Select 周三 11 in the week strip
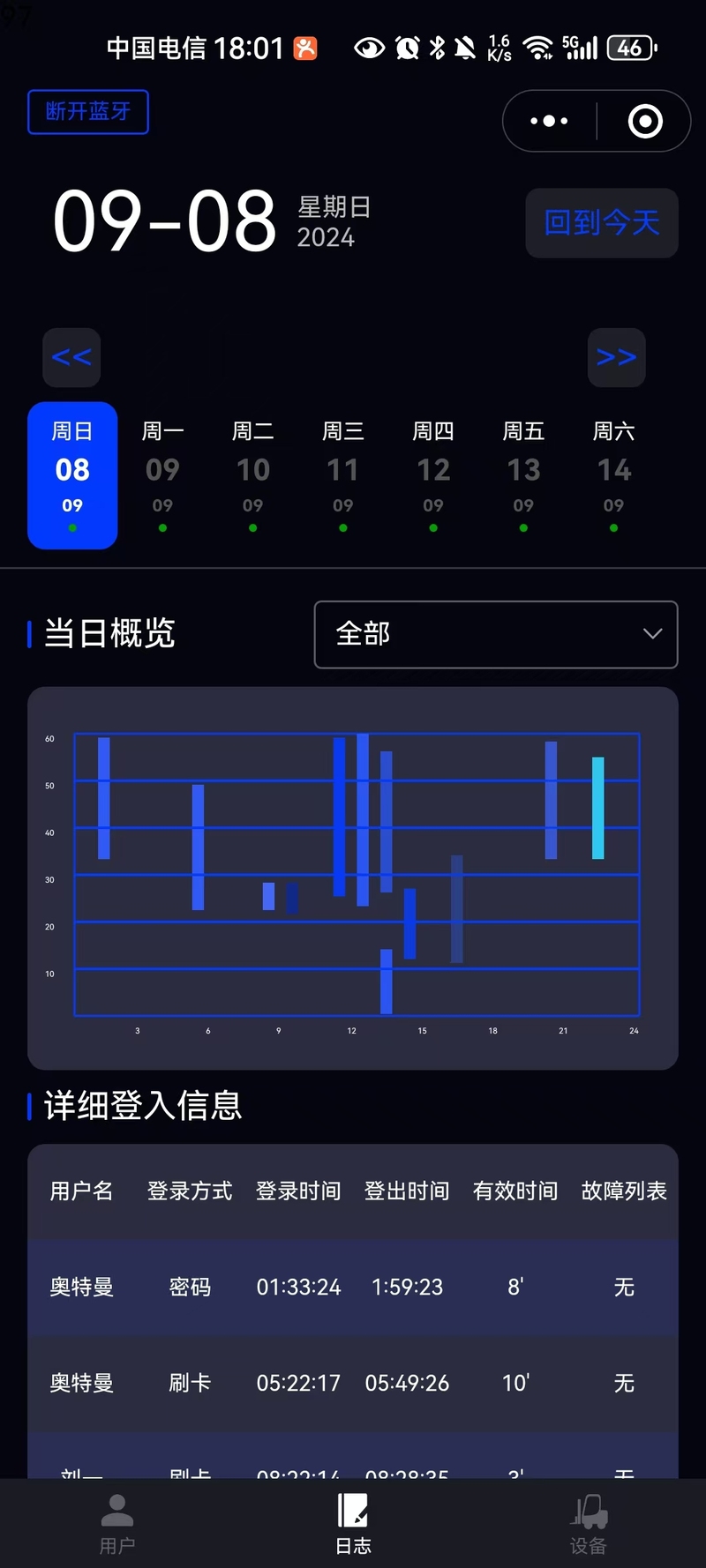 [x=343, y=474]
